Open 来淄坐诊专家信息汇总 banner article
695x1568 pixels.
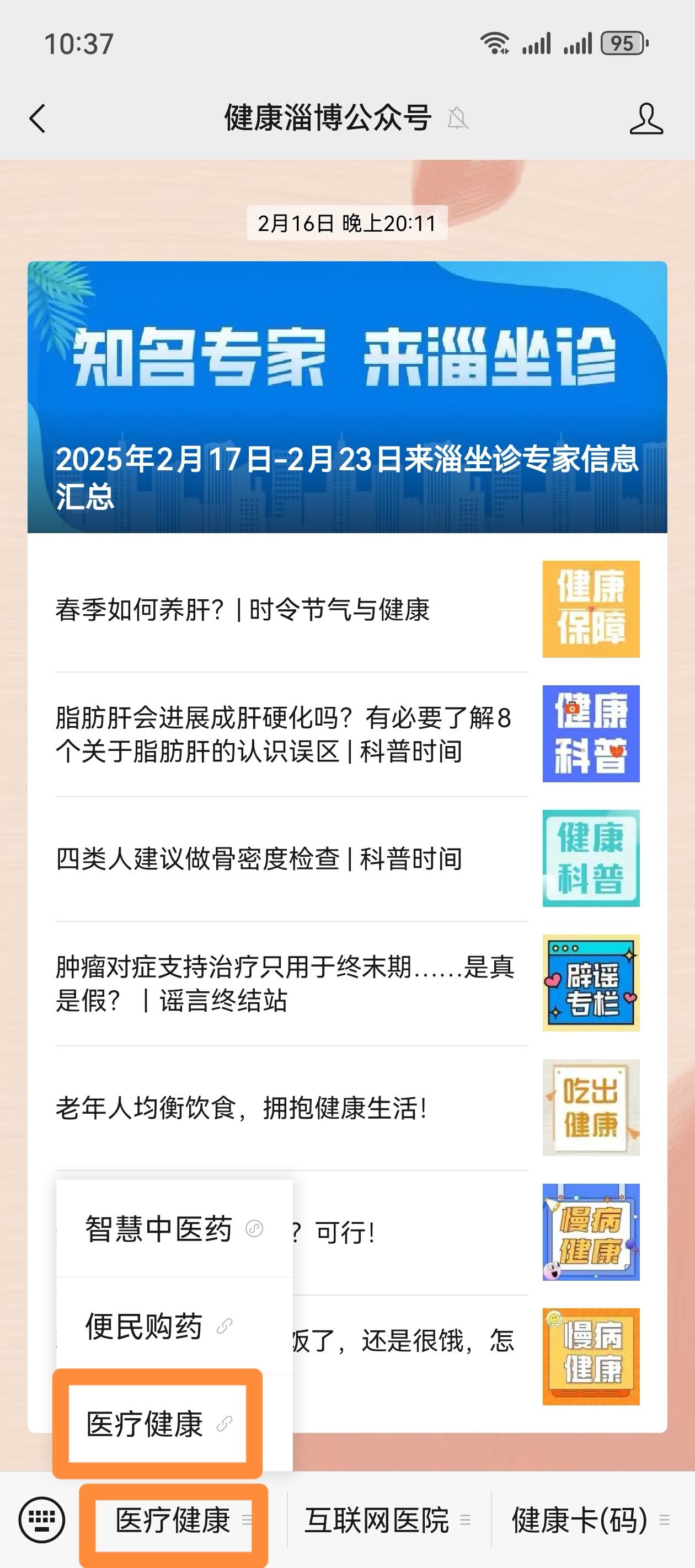tap(347, 398)
